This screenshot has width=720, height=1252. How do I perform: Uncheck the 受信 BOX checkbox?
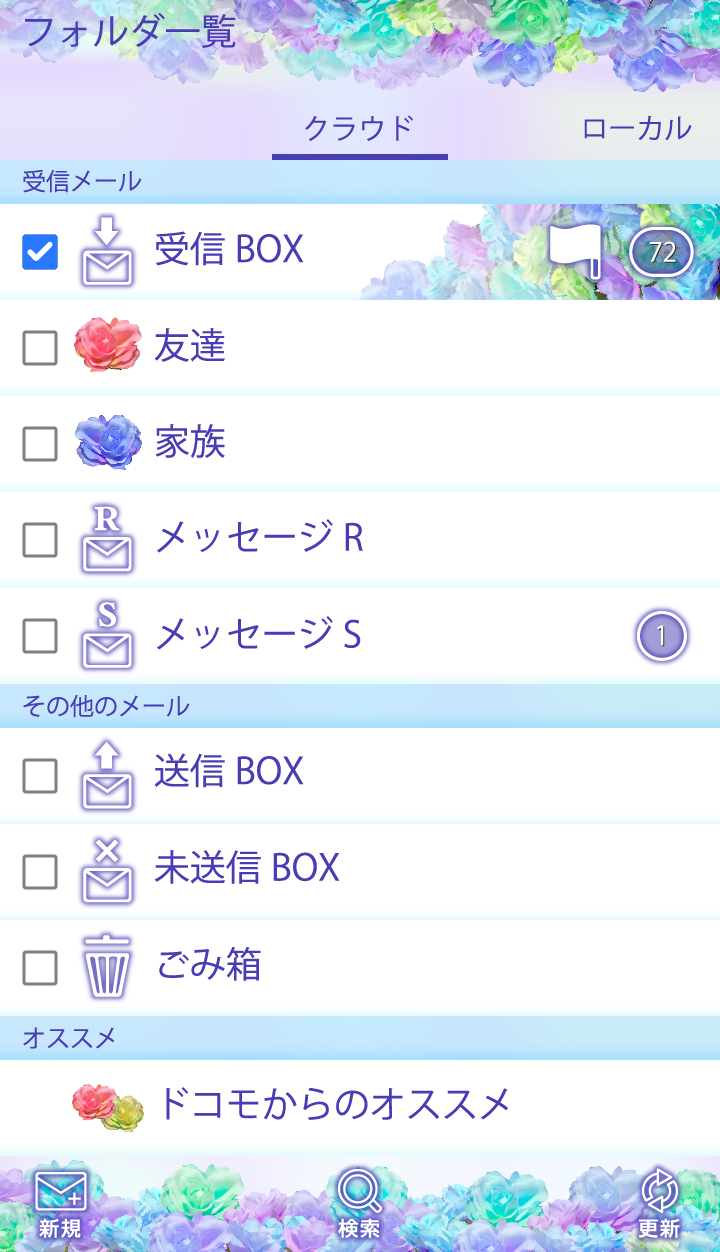pos(40,252)
